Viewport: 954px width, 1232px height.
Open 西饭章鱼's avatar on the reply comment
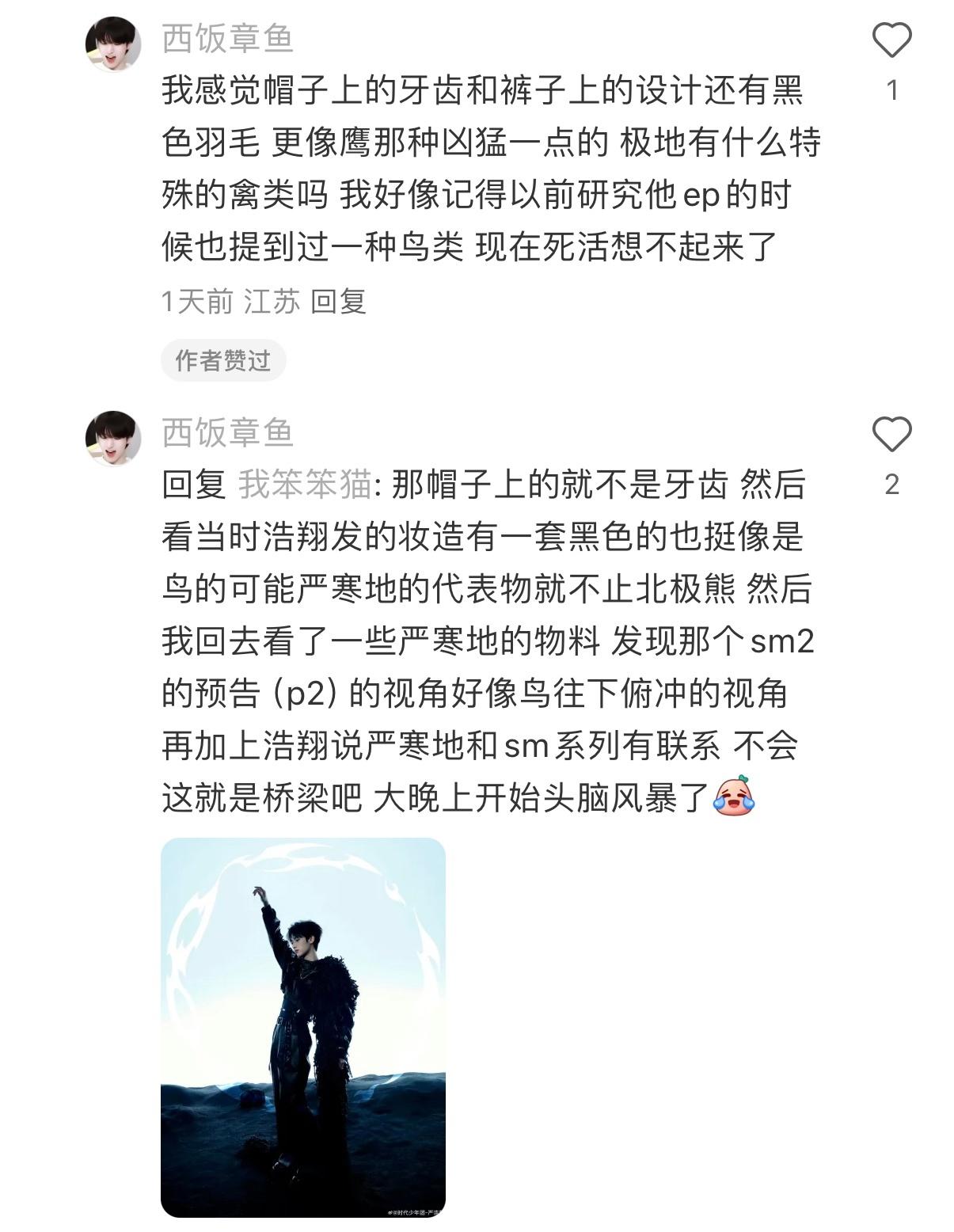[113, 438]
